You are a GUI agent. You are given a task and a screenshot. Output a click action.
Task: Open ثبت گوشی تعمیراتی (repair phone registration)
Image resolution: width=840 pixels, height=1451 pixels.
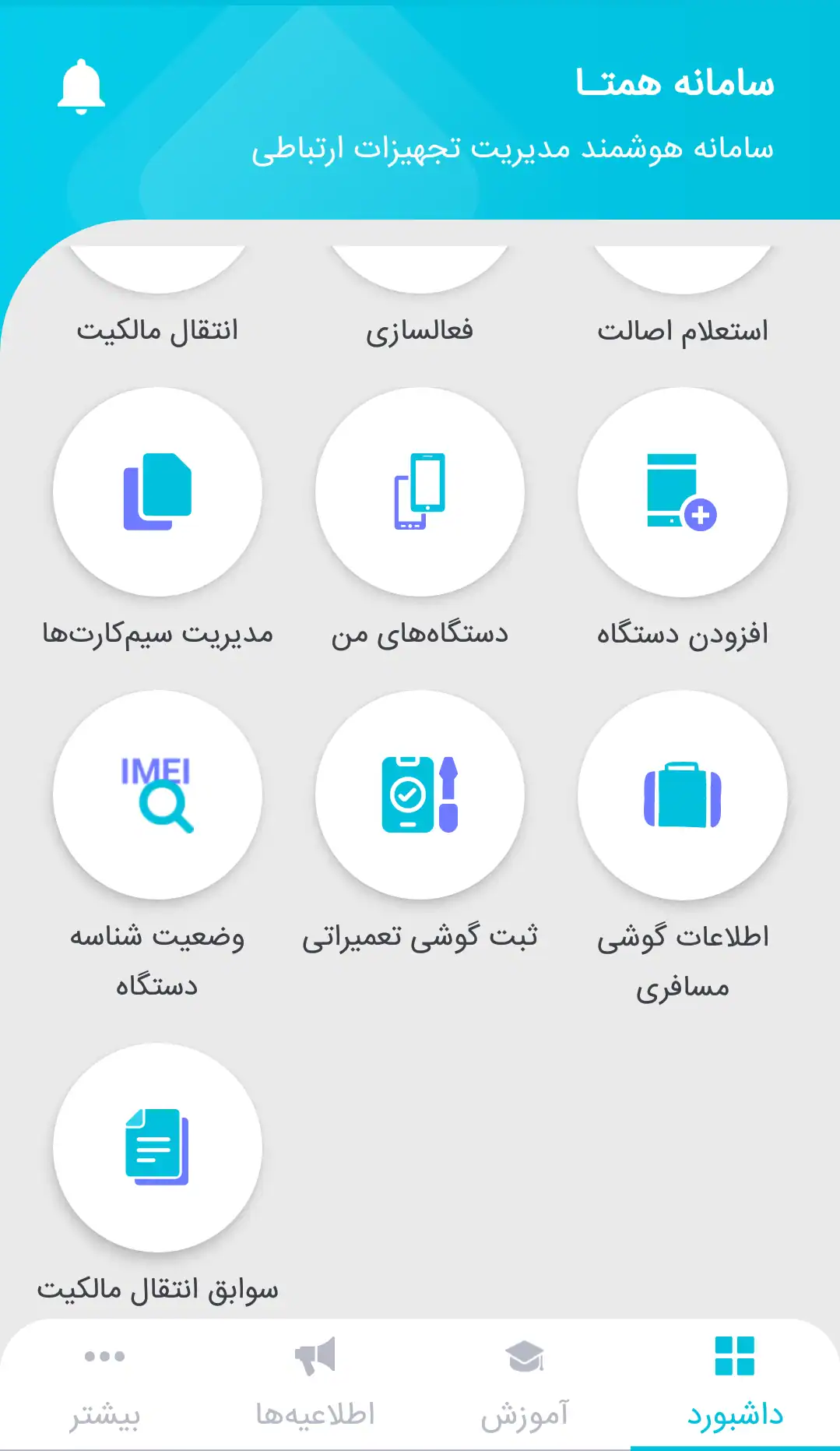420,794
